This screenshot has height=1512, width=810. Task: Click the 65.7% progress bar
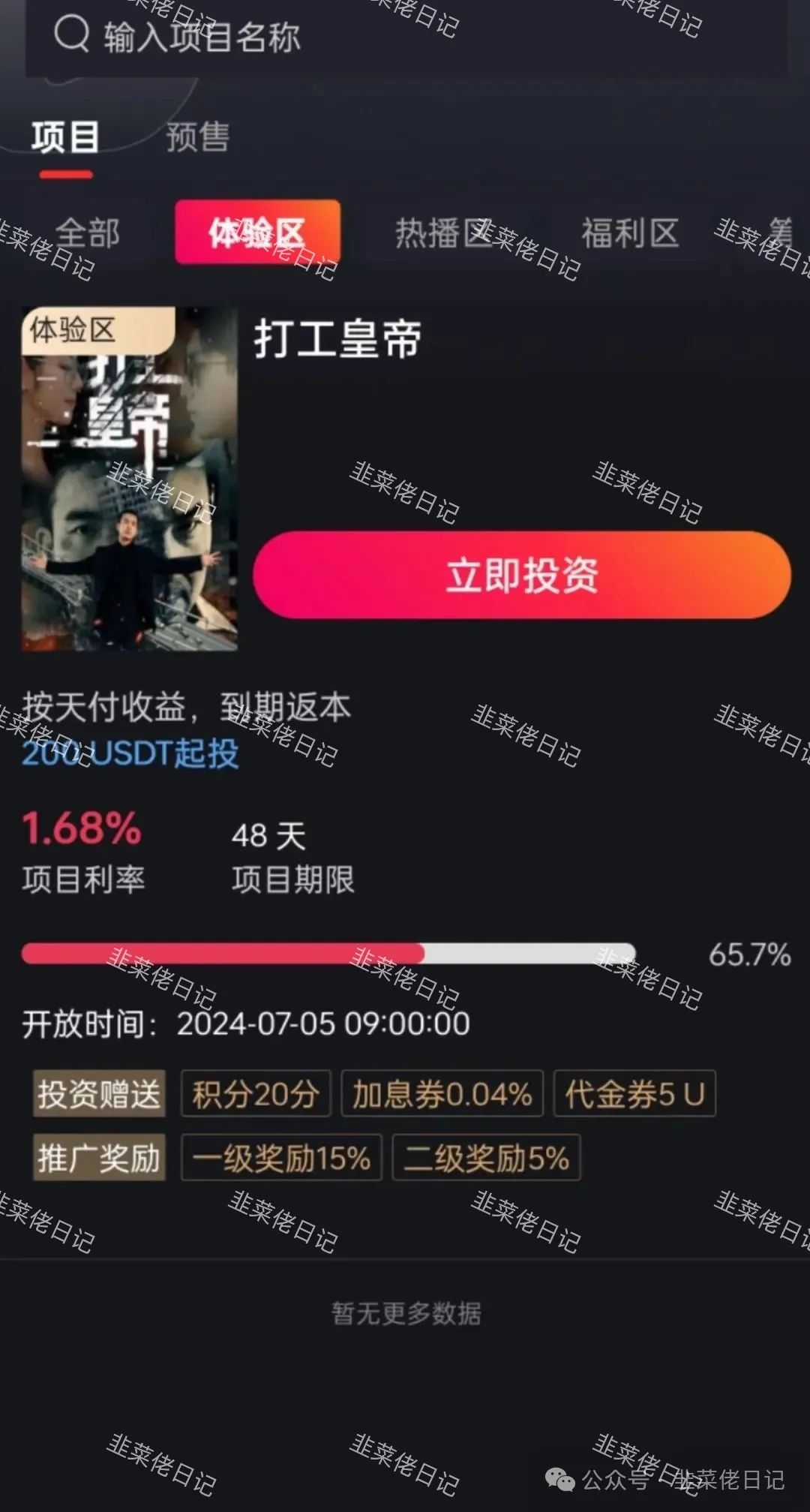point(330,951)
